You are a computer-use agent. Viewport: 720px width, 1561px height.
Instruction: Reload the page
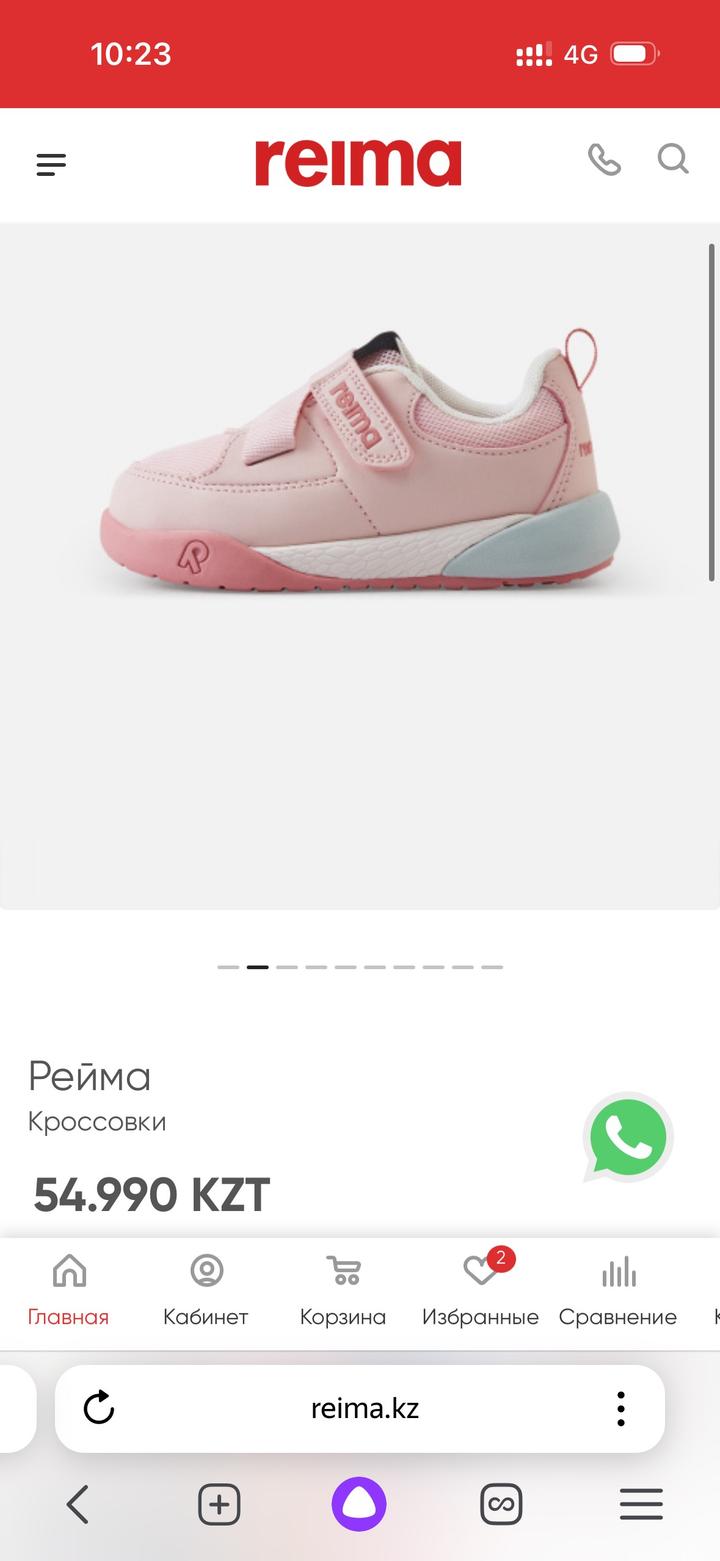[x=99, y=1409]
